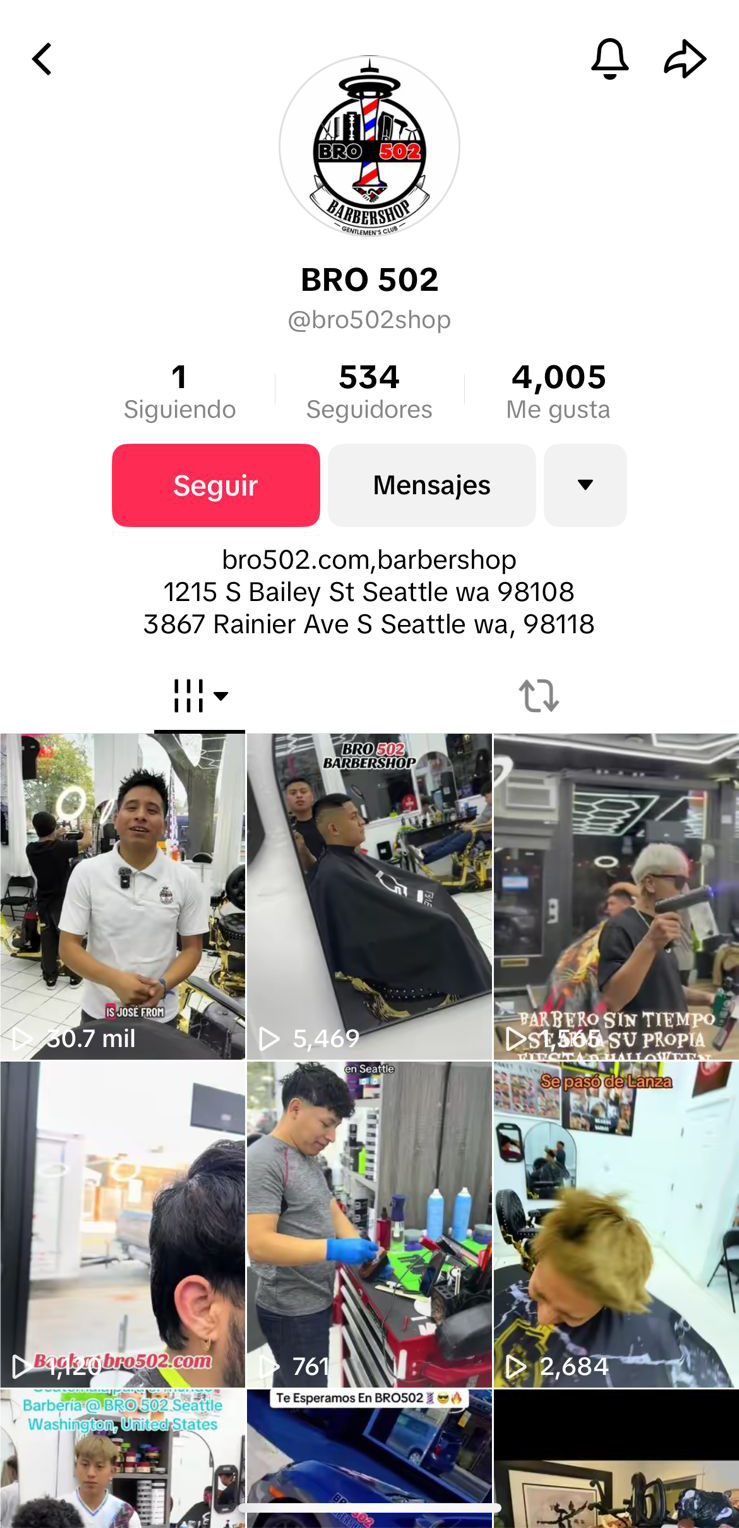View the Seguidores list

[x=369, y=391]
